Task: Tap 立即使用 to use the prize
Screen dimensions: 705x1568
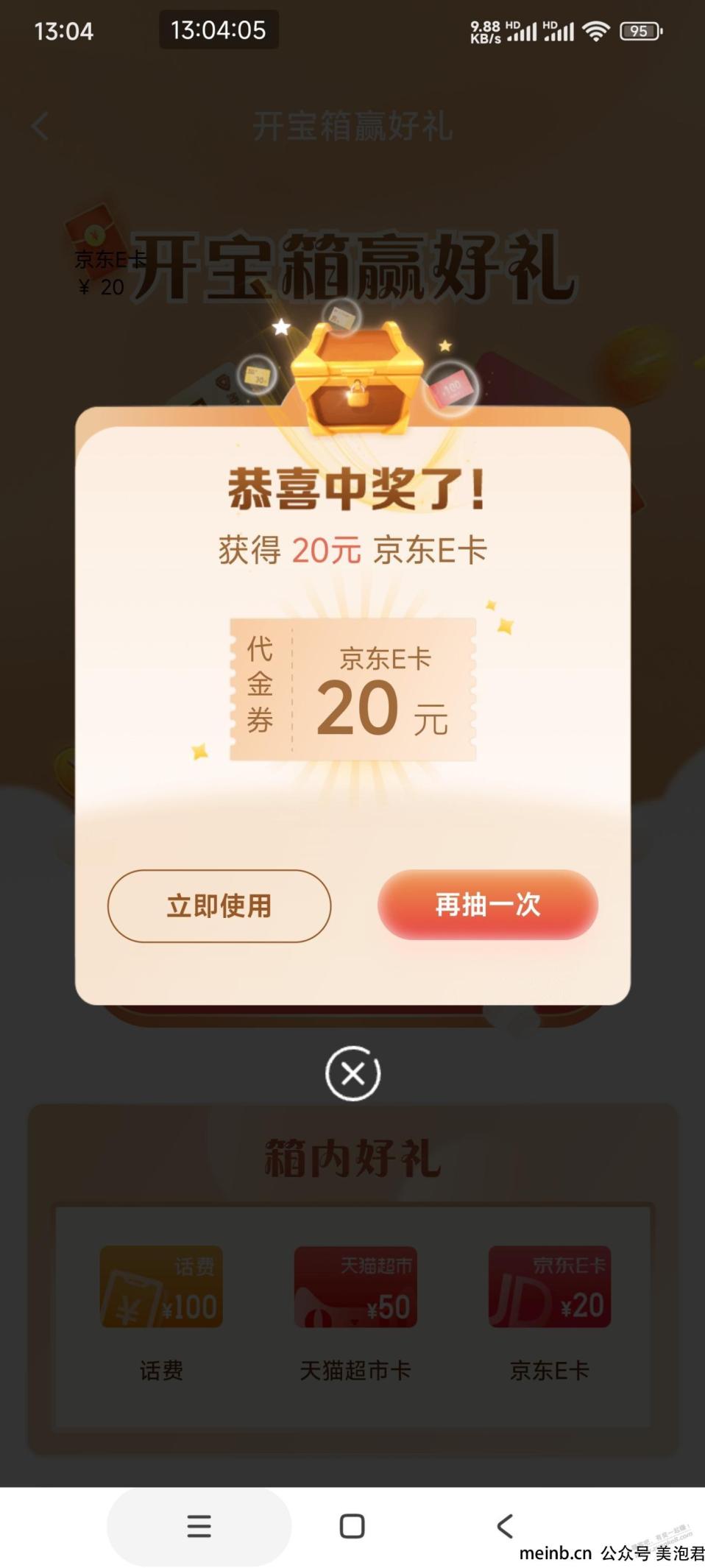Action: point(219,905)
